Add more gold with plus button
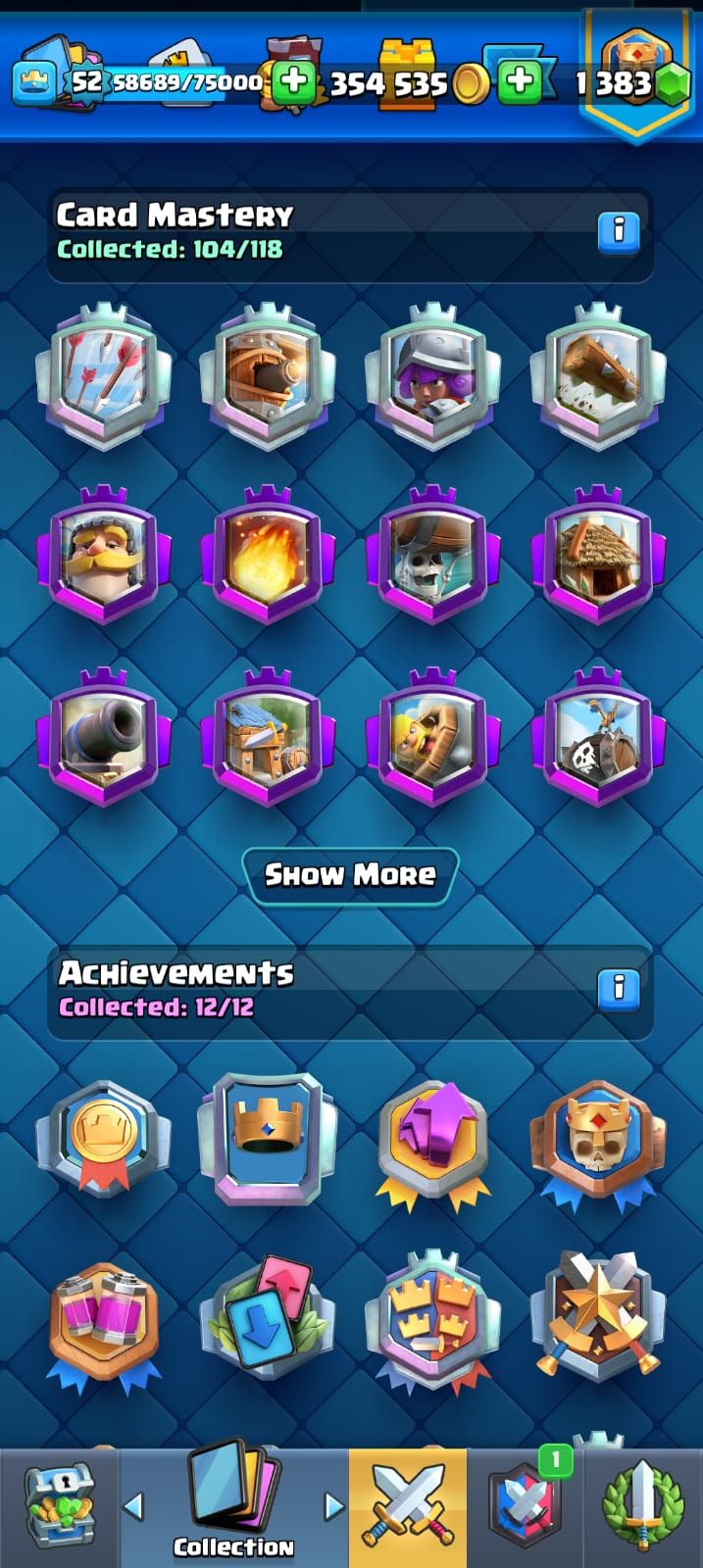703x1568 pixels. click(x=293, y=83)
